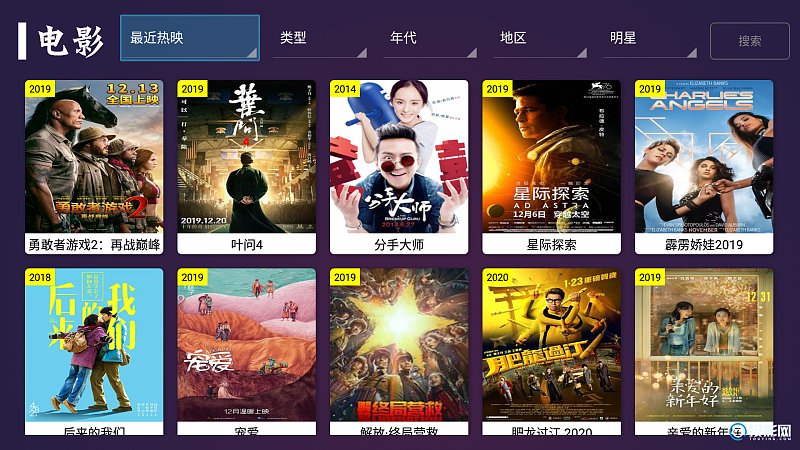Open movie 霹雳娇娃2019
The image size is (800, 450).
click(704, 167)
